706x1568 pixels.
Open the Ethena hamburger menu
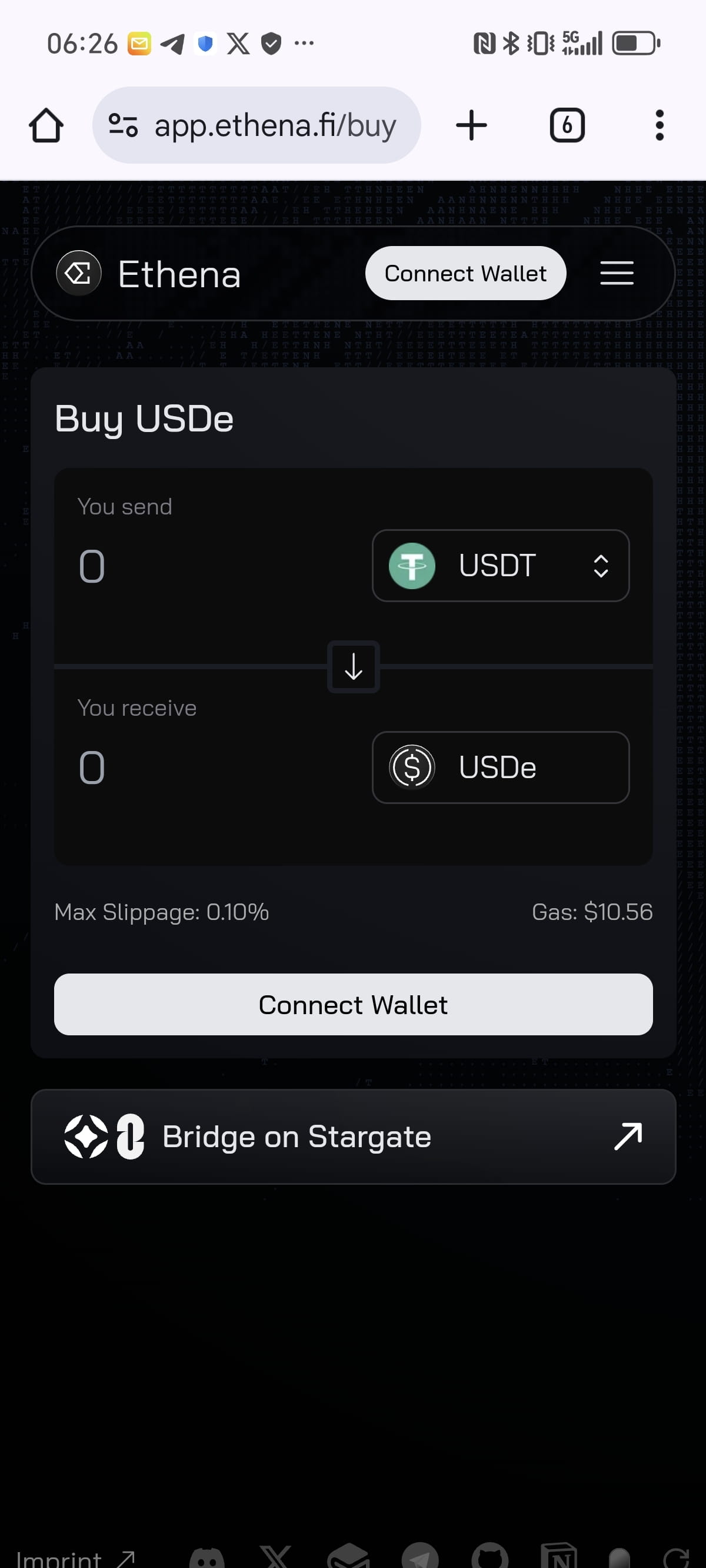[x=617, y=273]
